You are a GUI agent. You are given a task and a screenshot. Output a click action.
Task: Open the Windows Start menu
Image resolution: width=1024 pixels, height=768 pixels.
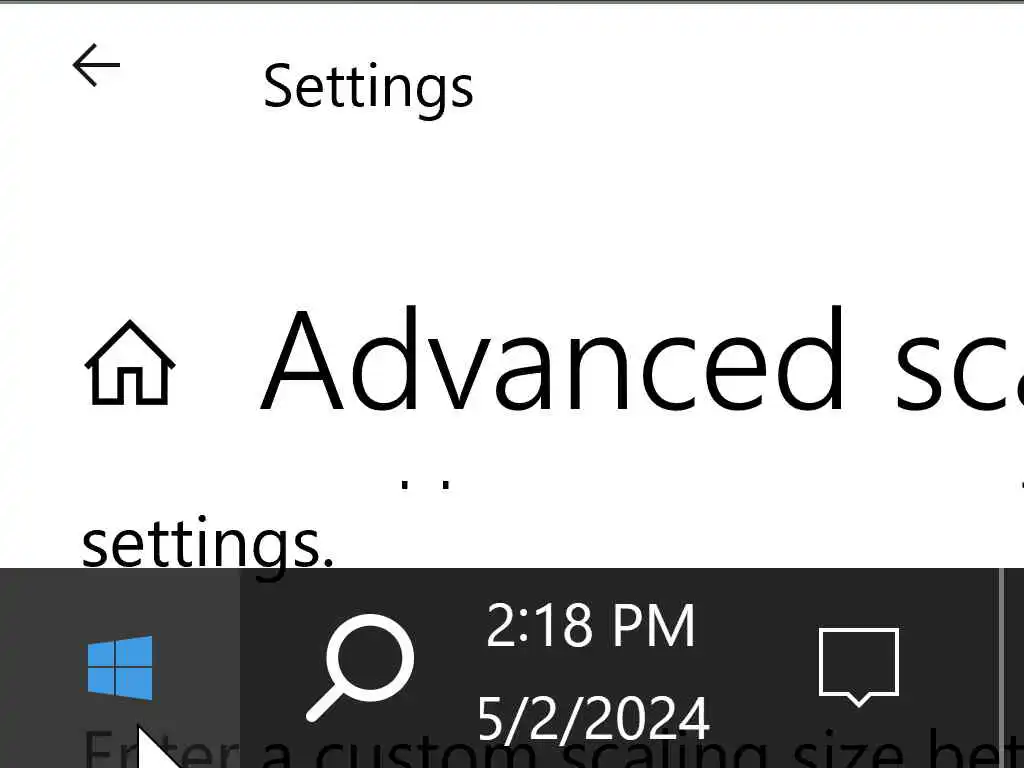coord(120,667)
